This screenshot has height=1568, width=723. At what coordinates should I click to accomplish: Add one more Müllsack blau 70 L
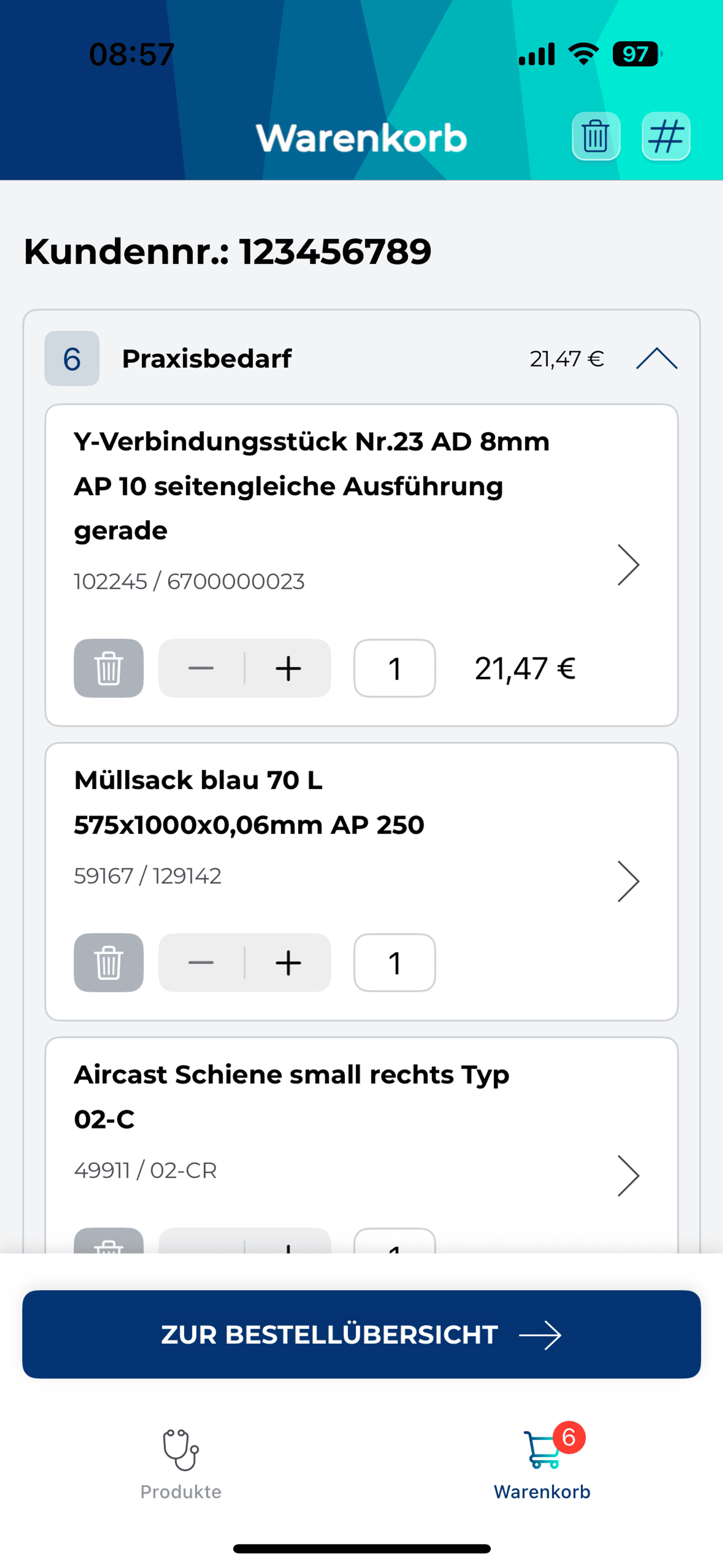click(x=288, y=963)
